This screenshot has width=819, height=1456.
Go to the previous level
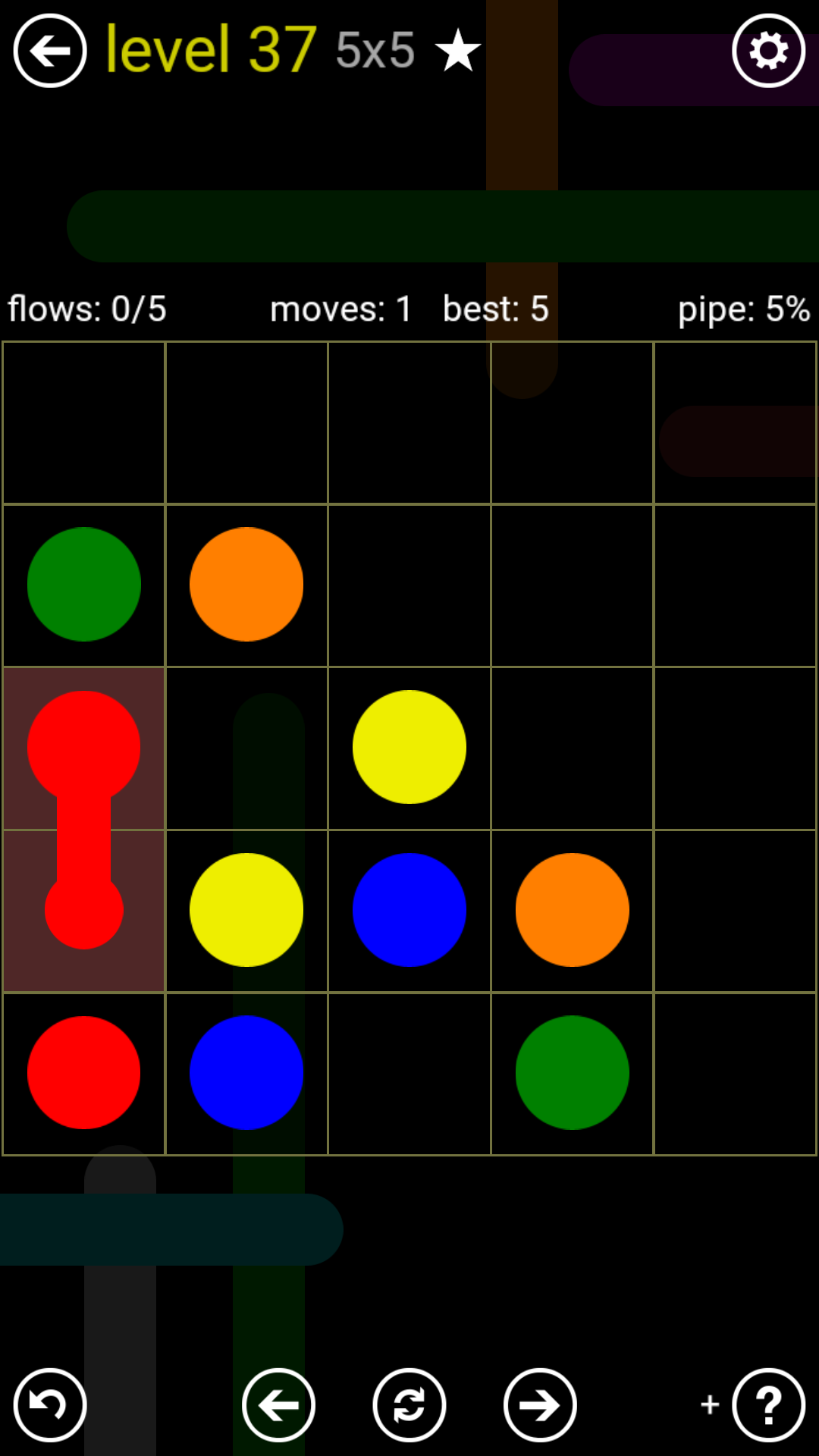[278, 1404]
